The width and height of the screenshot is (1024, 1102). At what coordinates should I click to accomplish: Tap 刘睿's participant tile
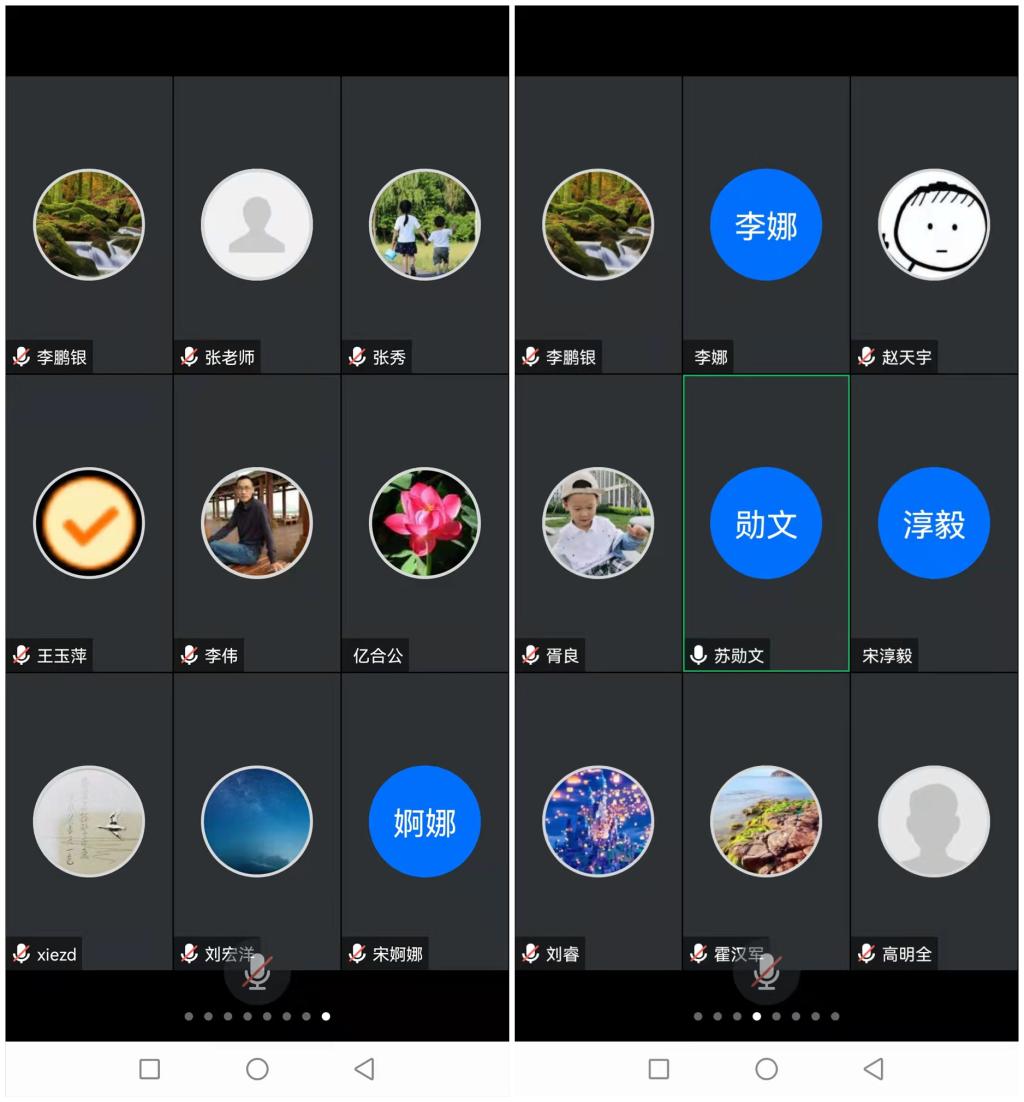click(x=598, y=821)
